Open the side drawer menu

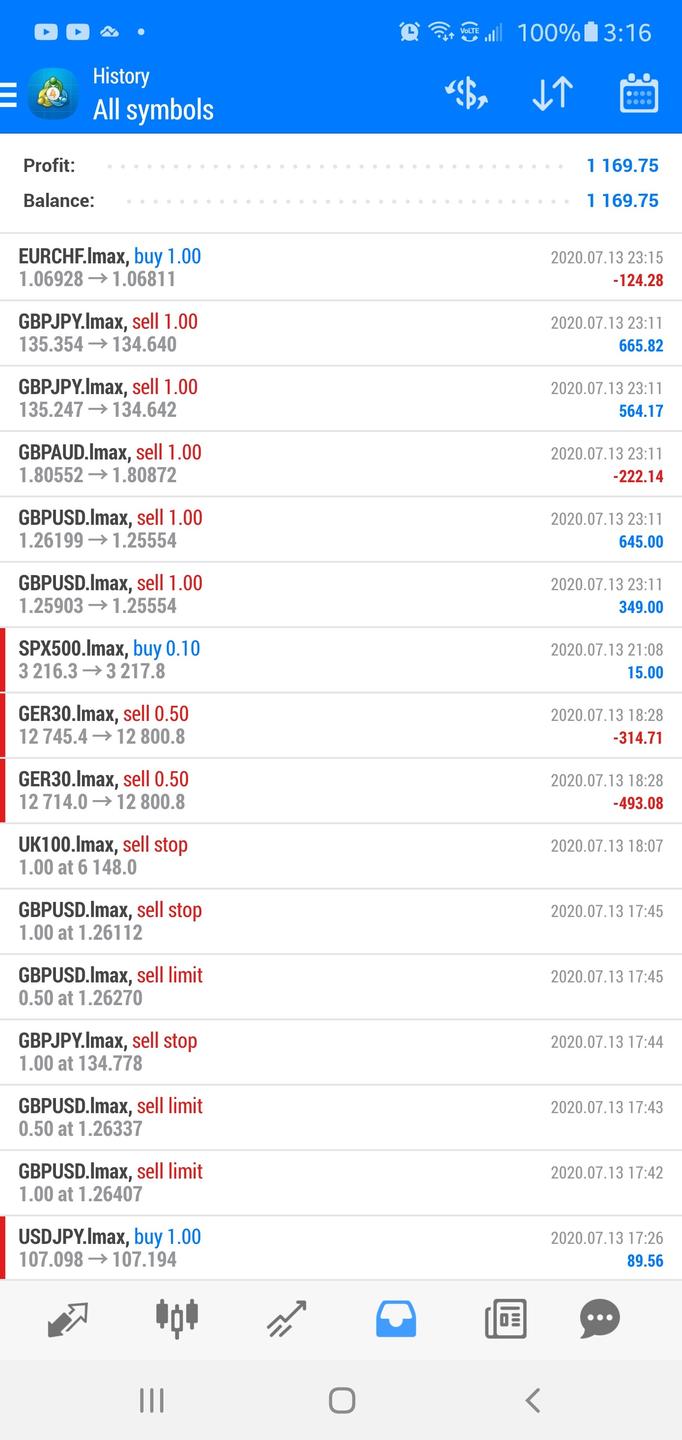pos(10,95)
